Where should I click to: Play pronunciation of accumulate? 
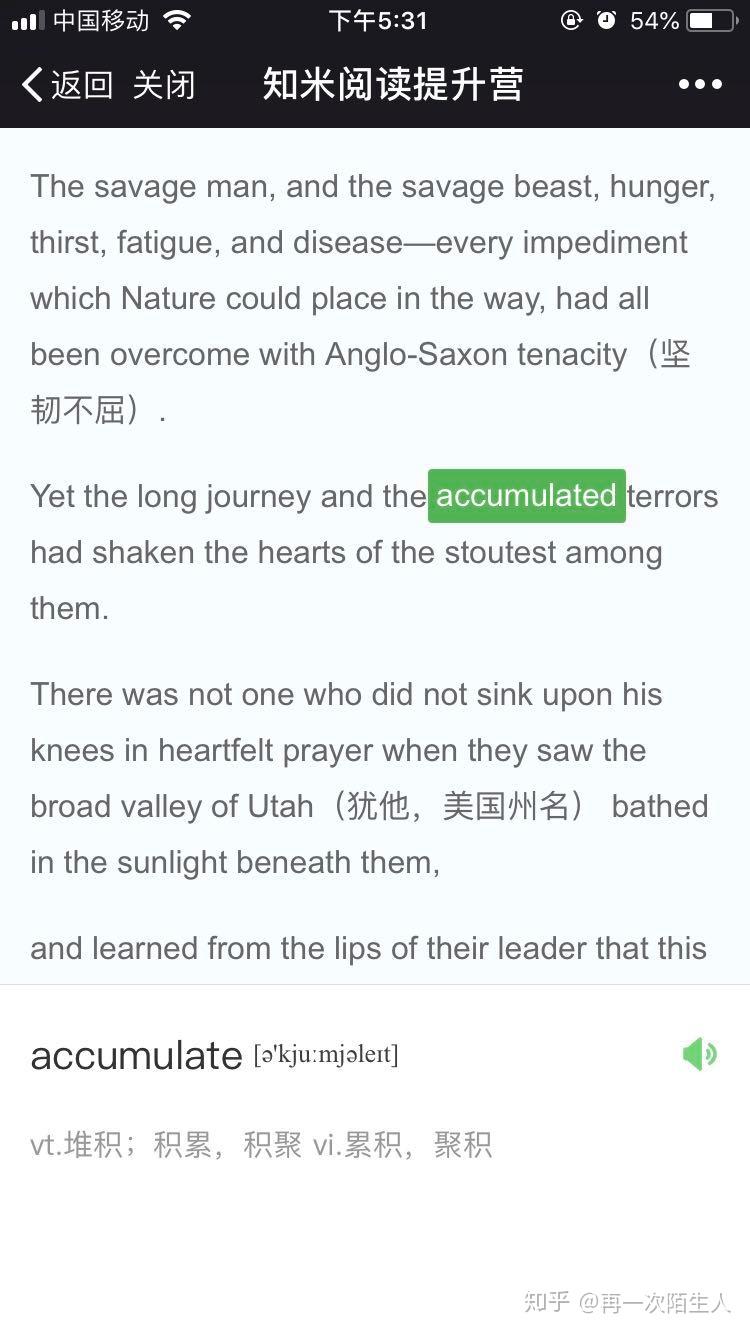click(699, 1054)
